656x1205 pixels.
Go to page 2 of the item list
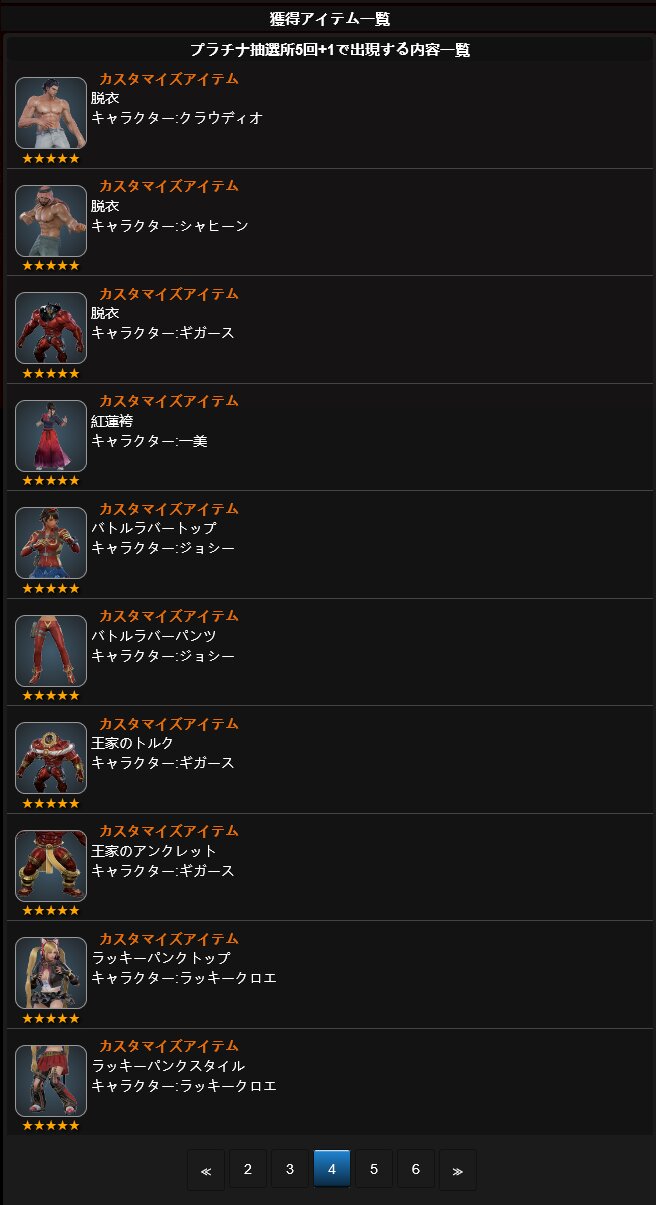click(248, 1169)
